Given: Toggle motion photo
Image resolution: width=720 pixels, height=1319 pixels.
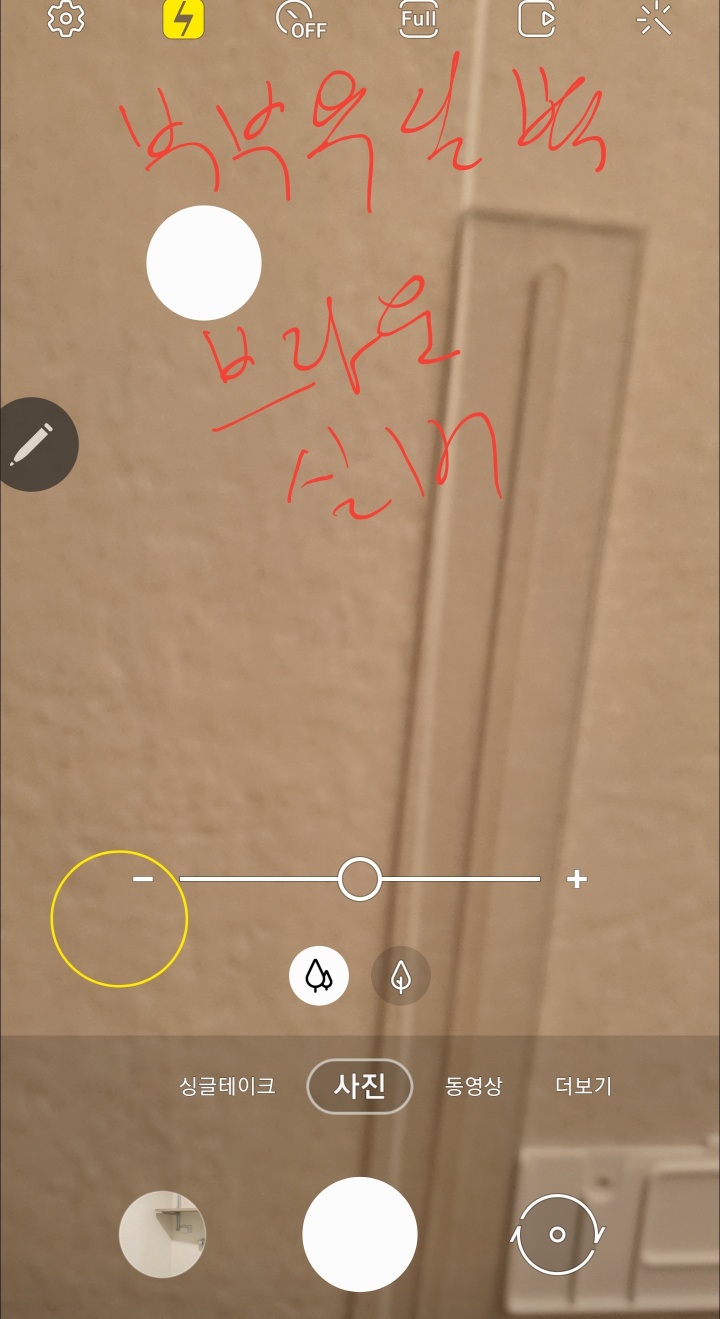Looking at the screenshot, I should 536,19.
